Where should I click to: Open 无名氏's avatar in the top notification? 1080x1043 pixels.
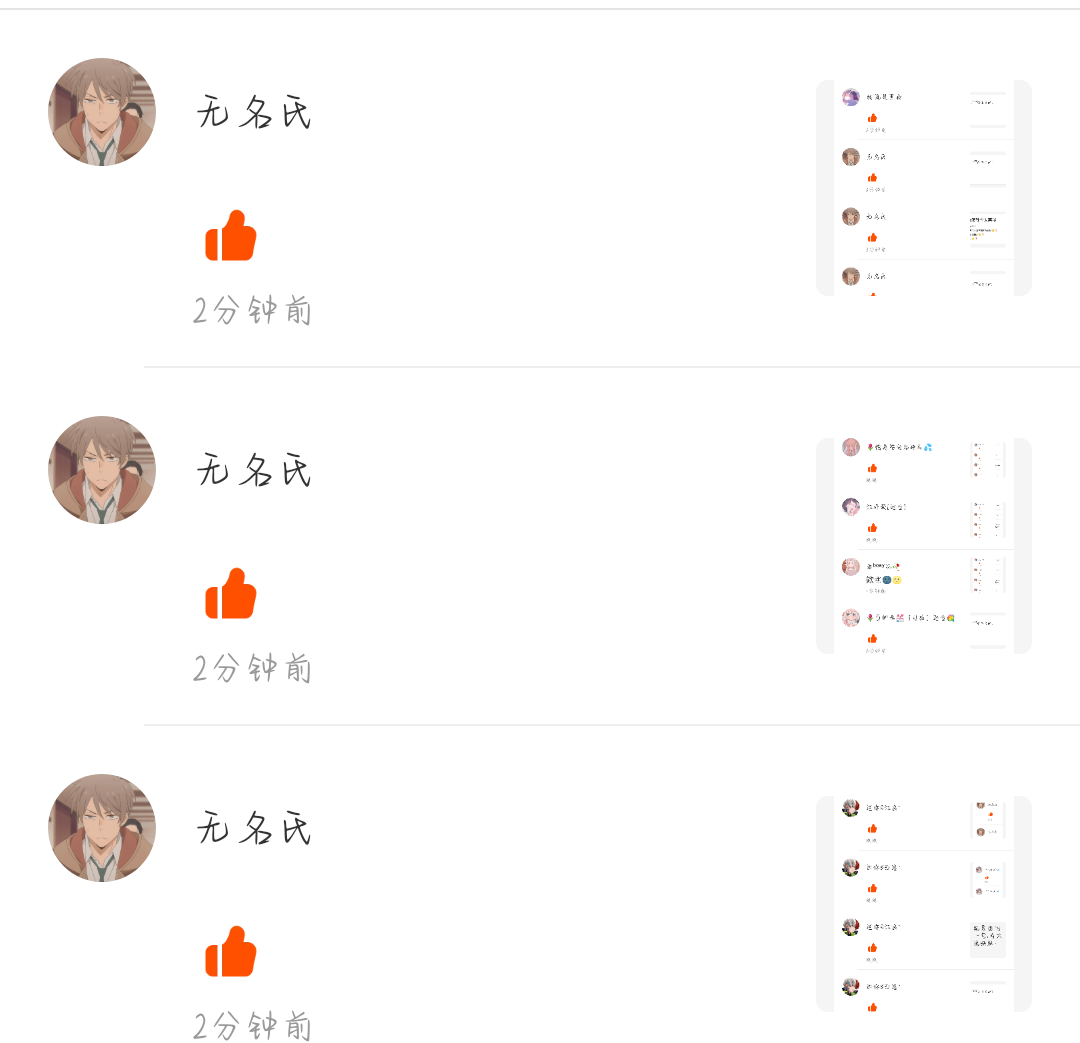tap(102, 111)
